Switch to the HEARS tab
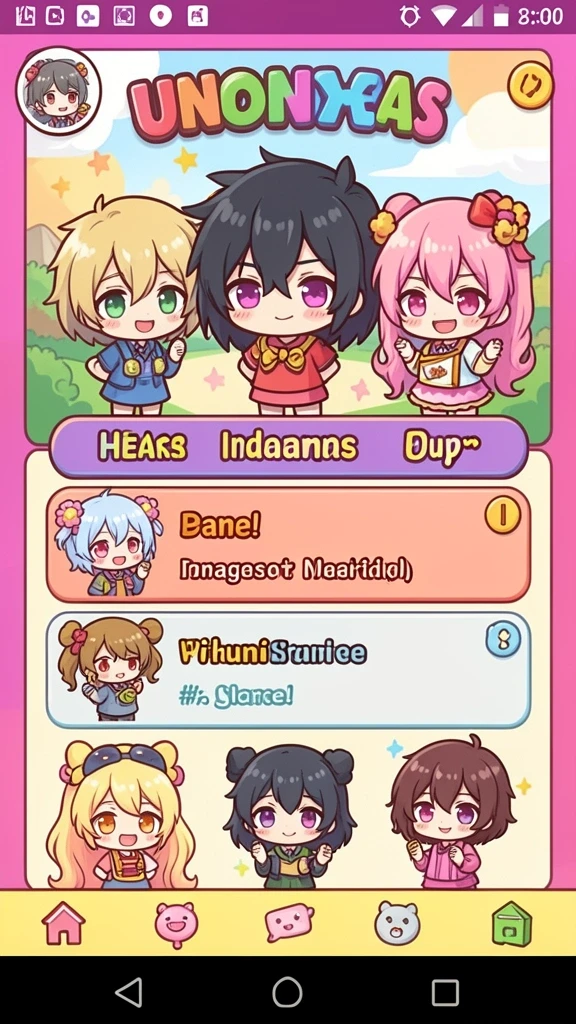This screenshot has width=576, height=1024. click(142, 447)
